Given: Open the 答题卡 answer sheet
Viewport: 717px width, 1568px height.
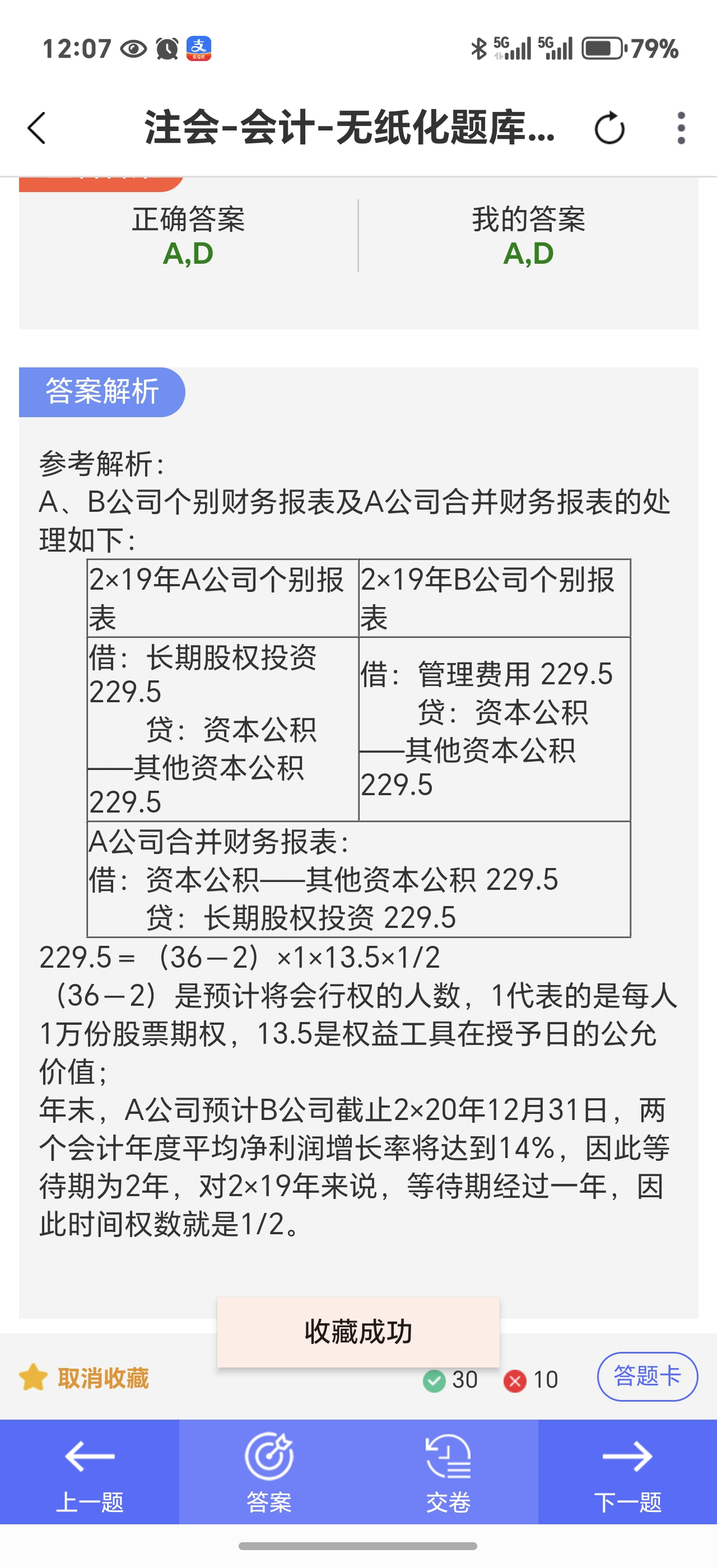Looking at the screenshot, I should pyautogui.click(x=647, y=1377).
